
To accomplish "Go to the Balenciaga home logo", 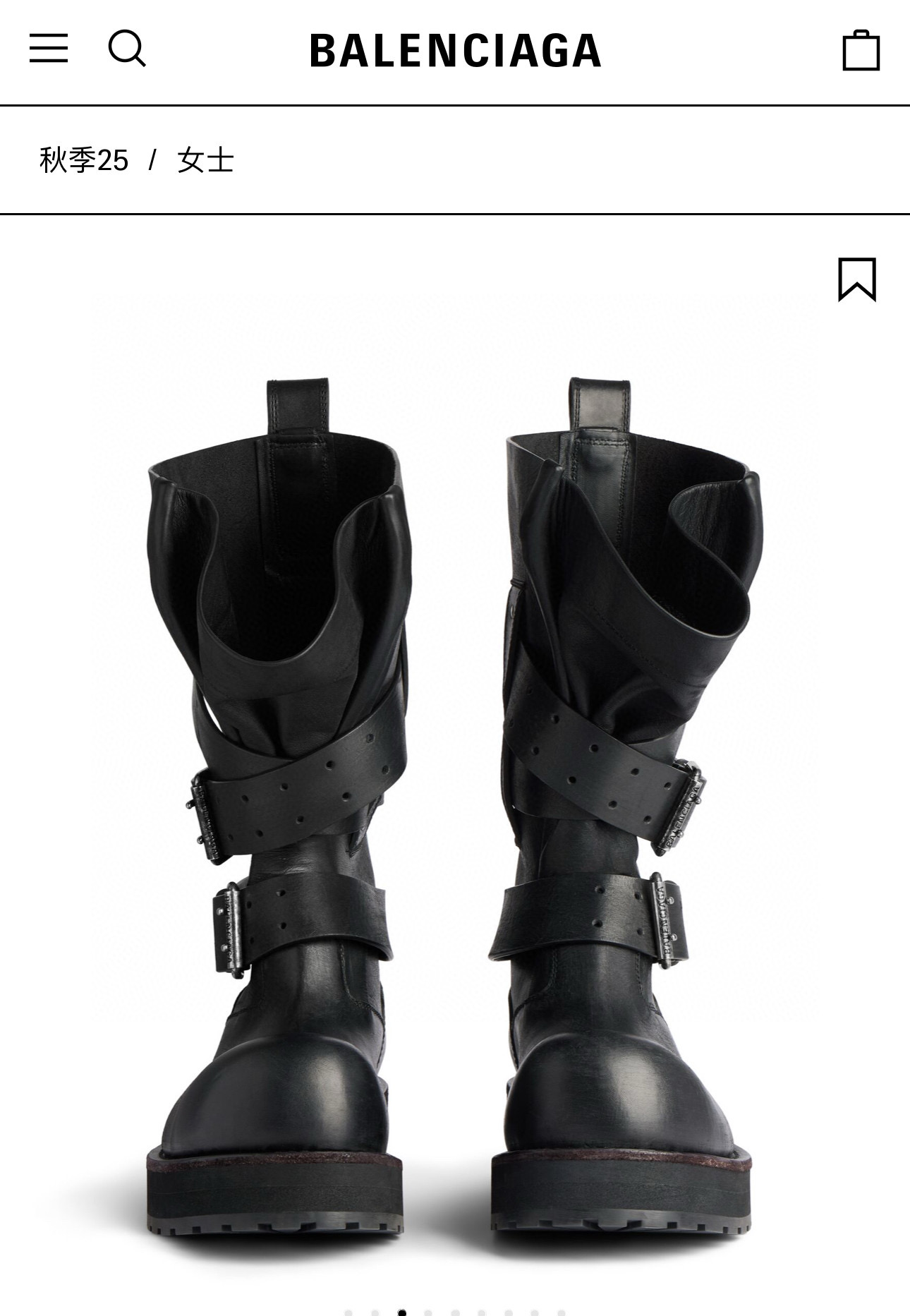I will tap(455, 50).
